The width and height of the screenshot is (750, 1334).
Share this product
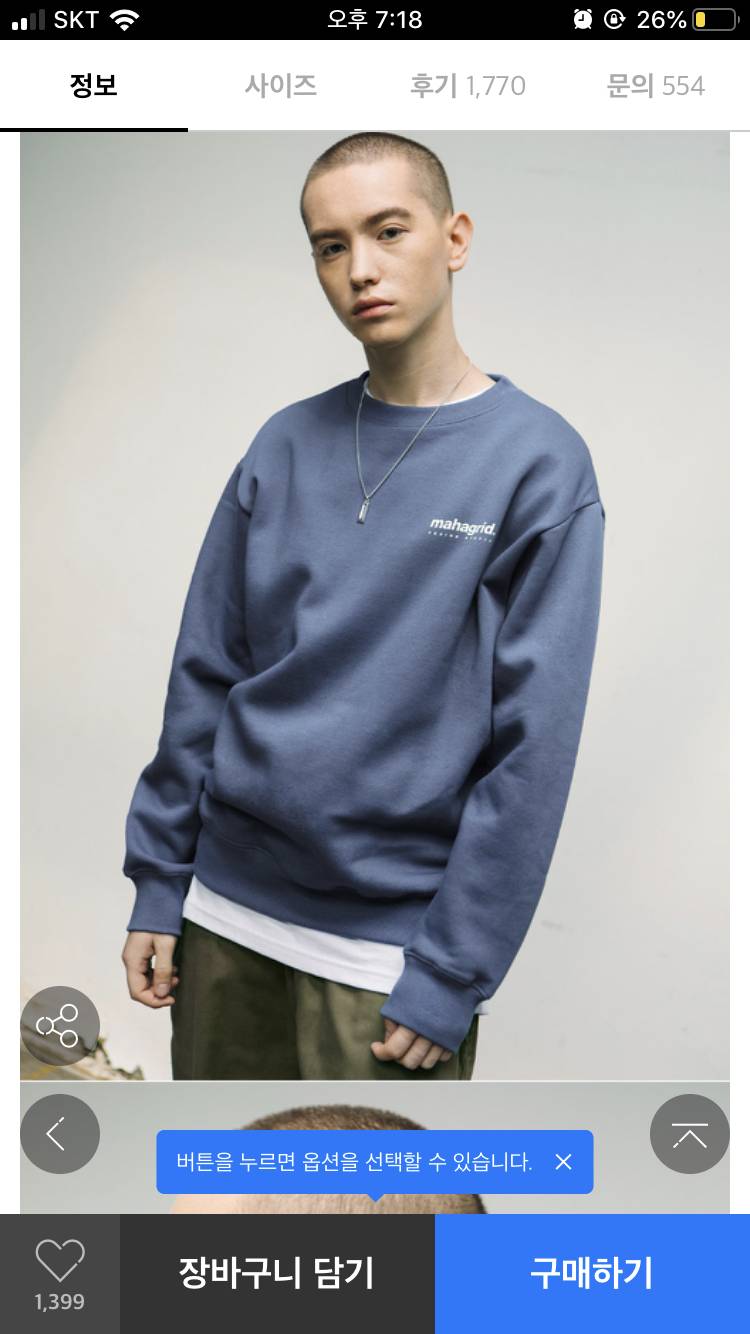point(59,1026)
